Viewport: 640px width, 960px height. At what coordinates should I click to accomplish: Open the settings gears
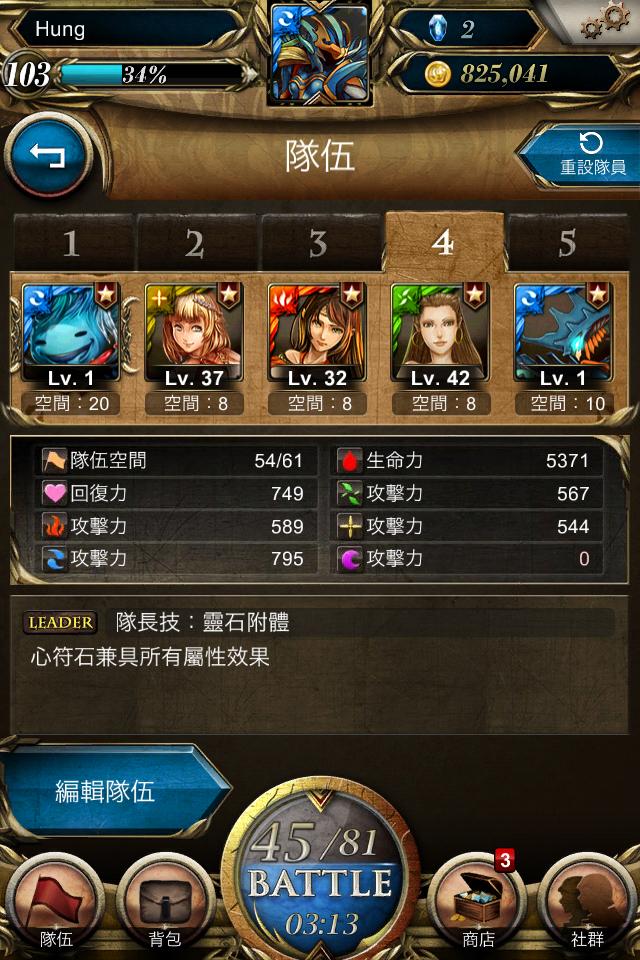coord(605,20)
